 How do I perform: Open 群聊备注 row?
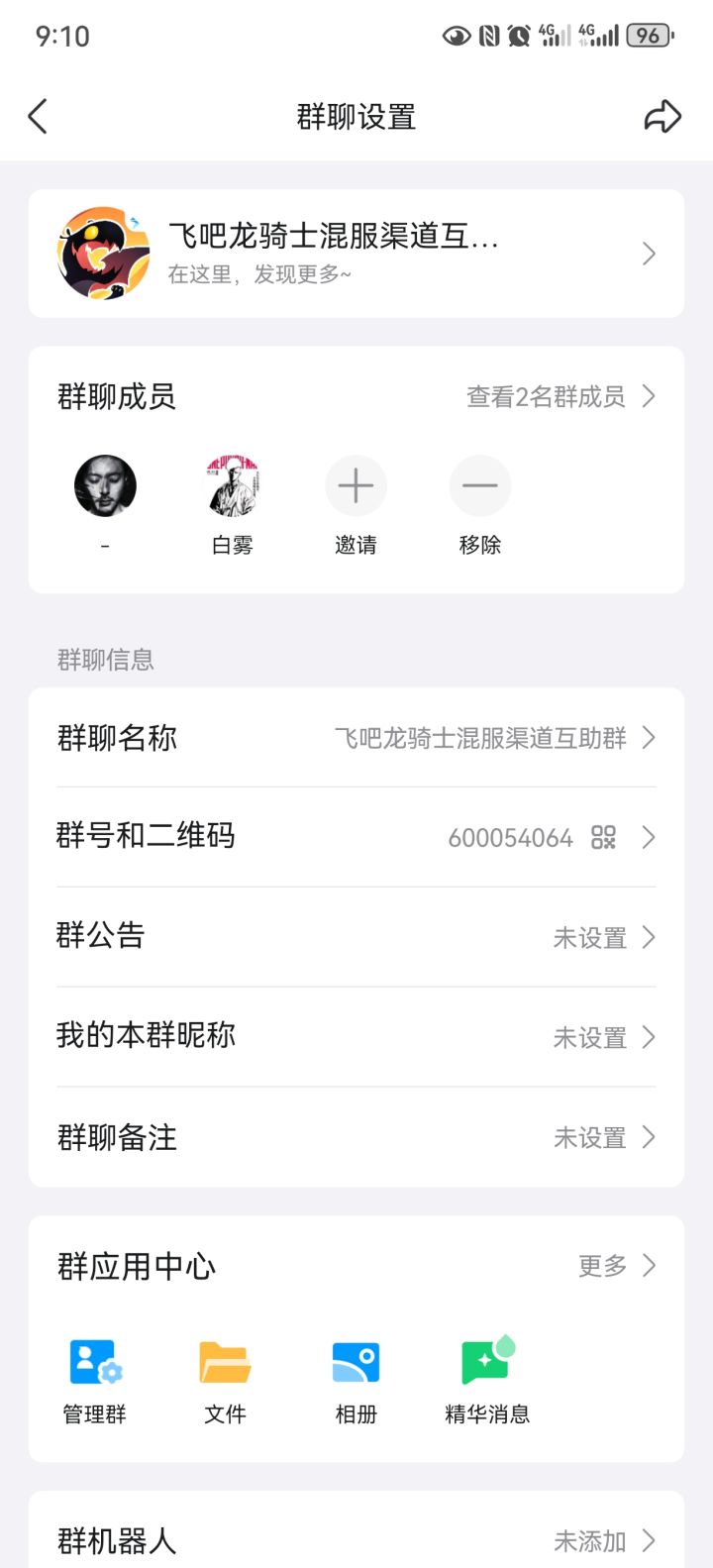coord(356,1137)
